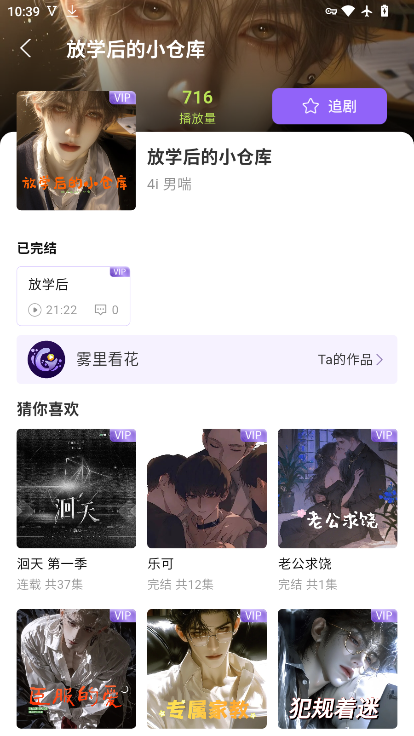Open the drama 犯规着迷
Screen dimensions: 414x736
pyautogui.click(x=337, y=668)
